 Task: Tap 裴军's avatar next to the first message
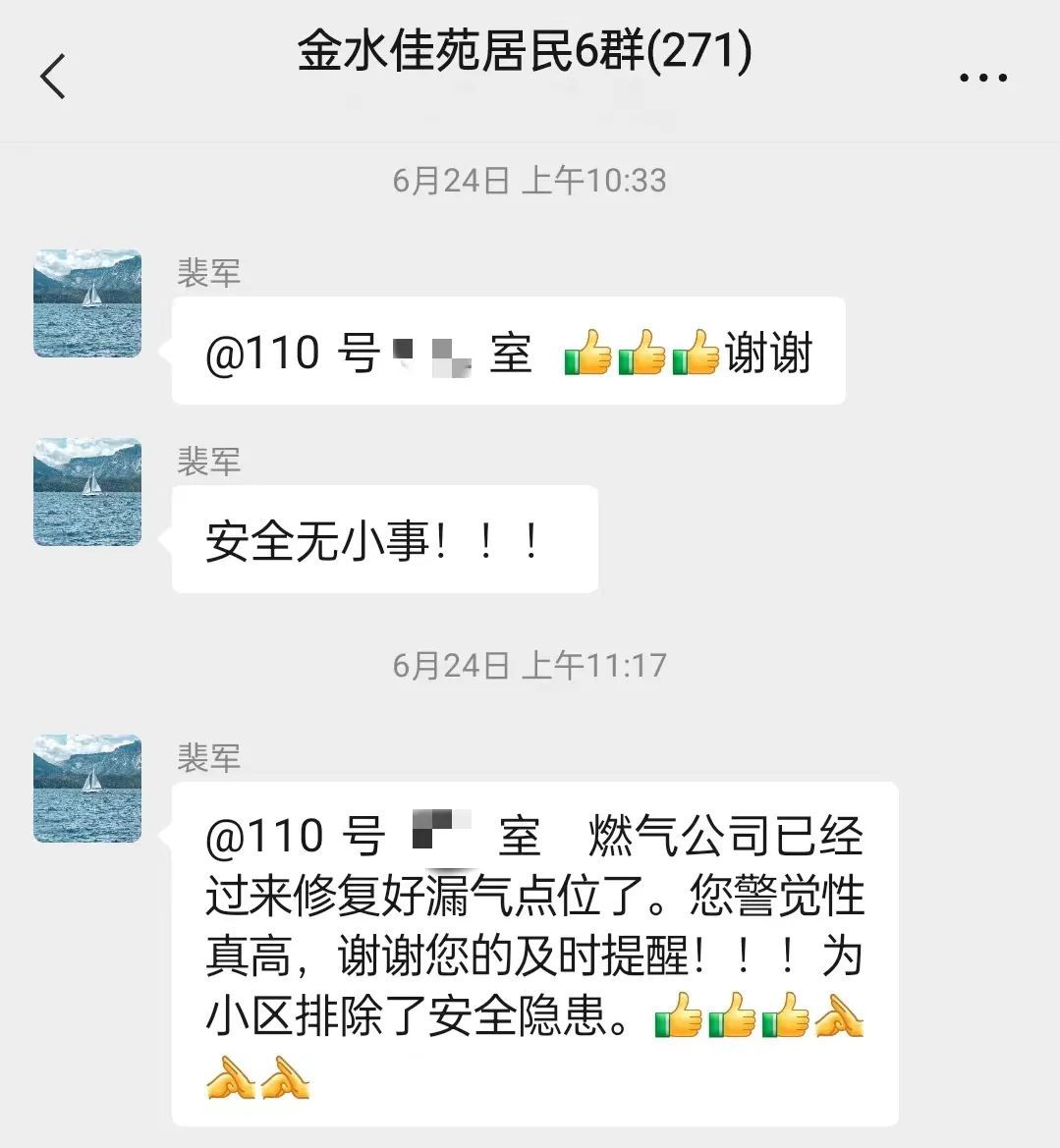click(x=86, y=303)
